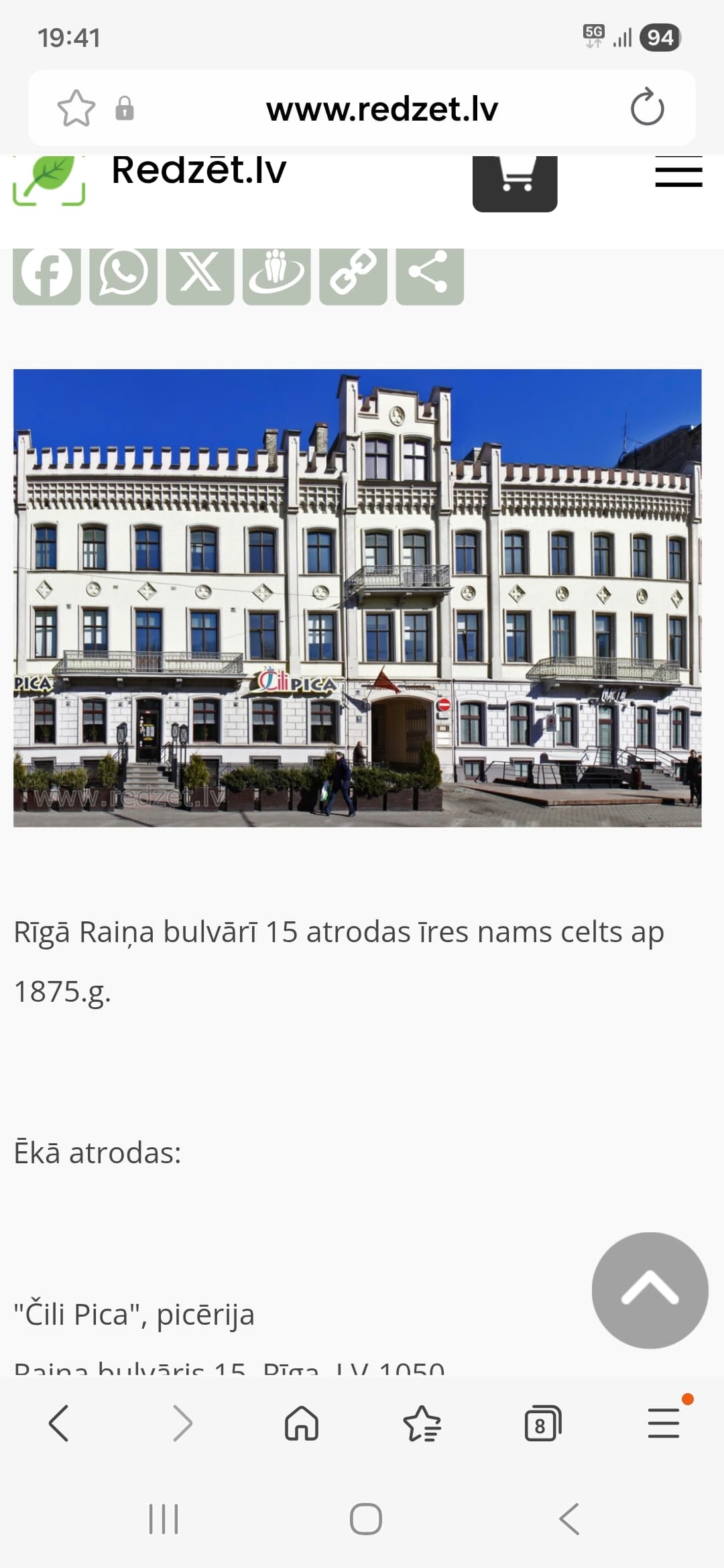Bookmark the page with the star icon
The height and width of the screenshot is (1568, 724).
point(76,109)
